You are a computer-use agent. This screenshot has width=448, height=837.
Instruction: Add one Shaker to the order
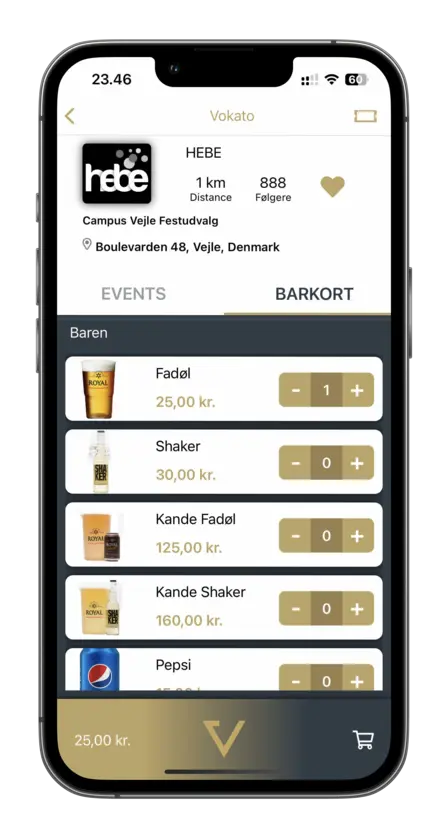[x=357, y=463]
